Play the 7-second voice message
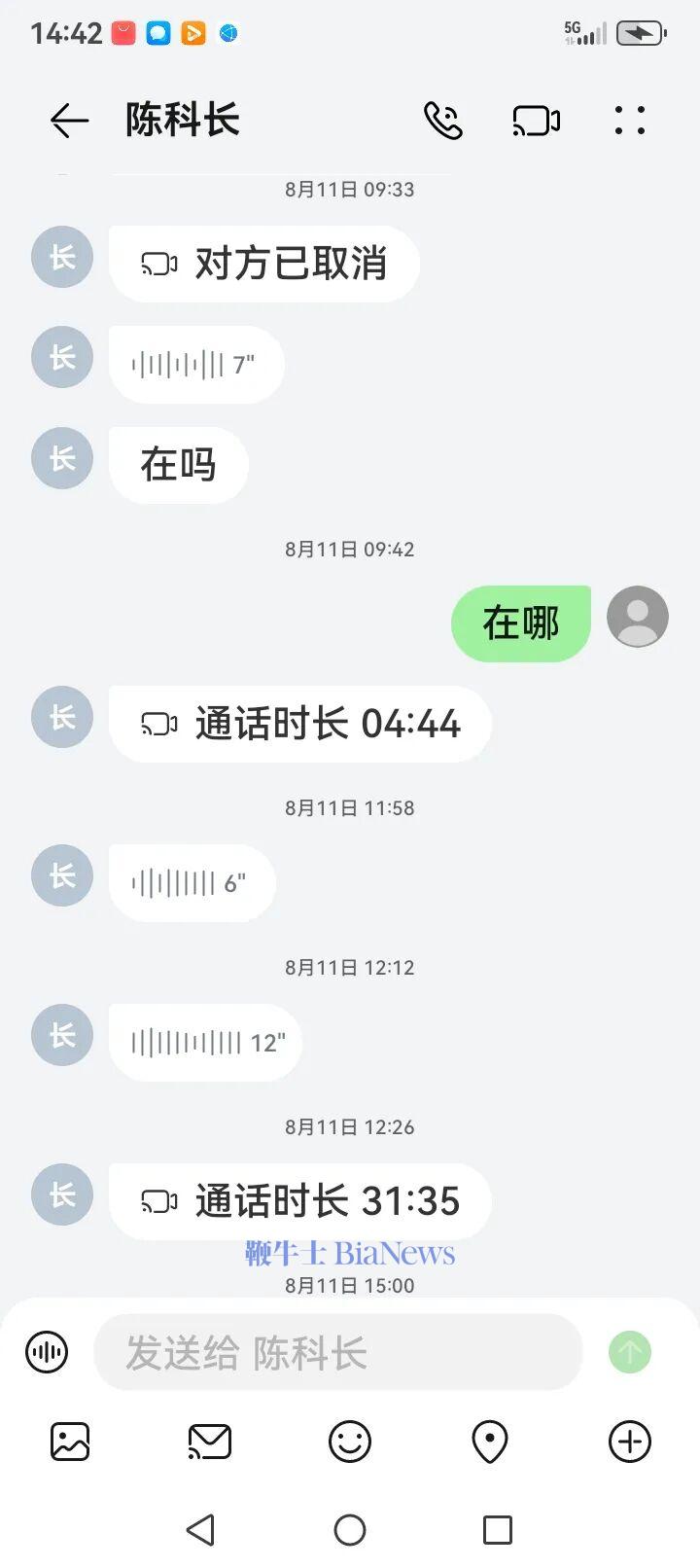This screenshot has width=700, height=1568. point(195,365)
